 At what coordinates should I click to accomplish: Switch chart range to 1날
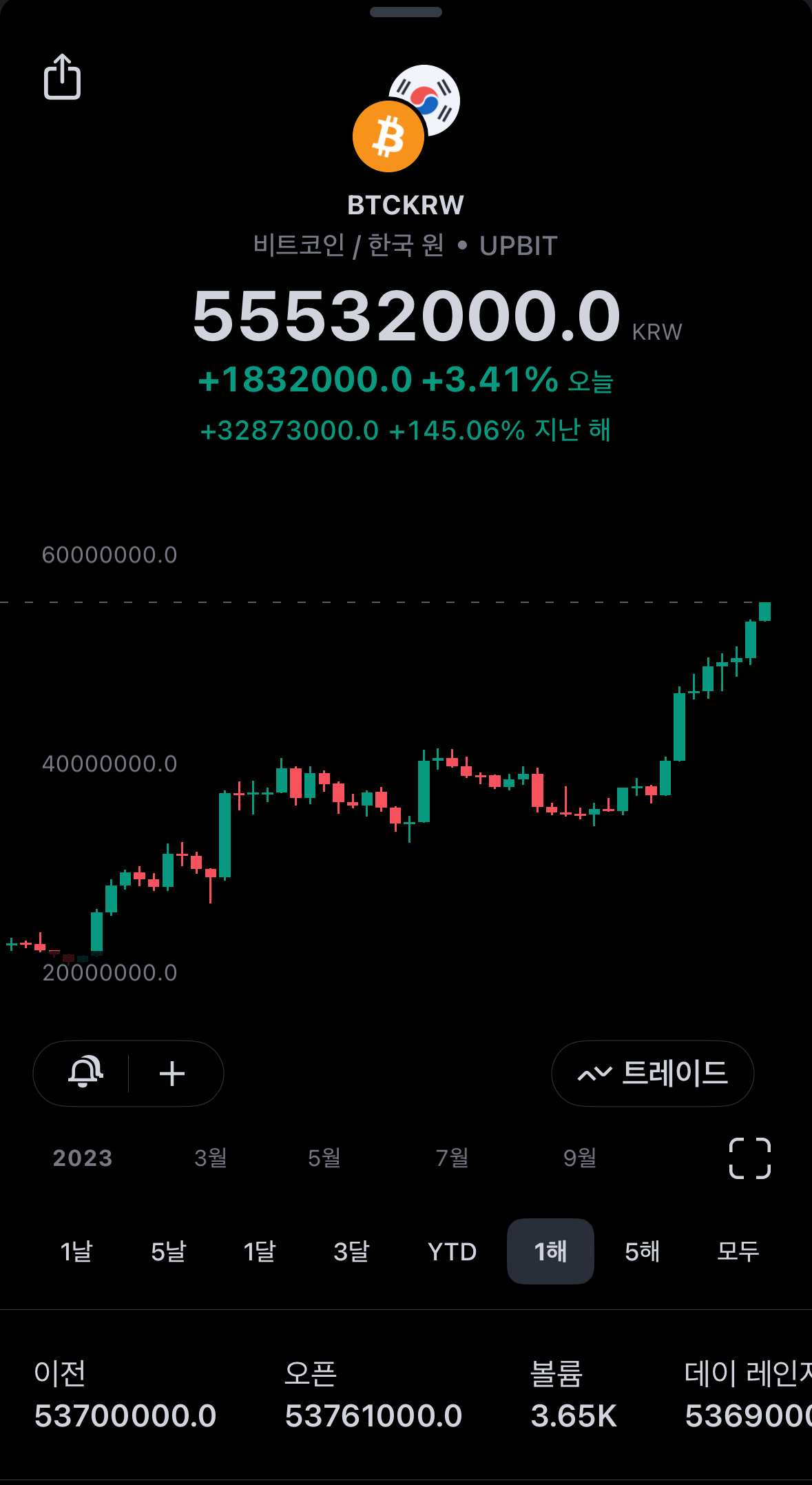point(76,1251)
